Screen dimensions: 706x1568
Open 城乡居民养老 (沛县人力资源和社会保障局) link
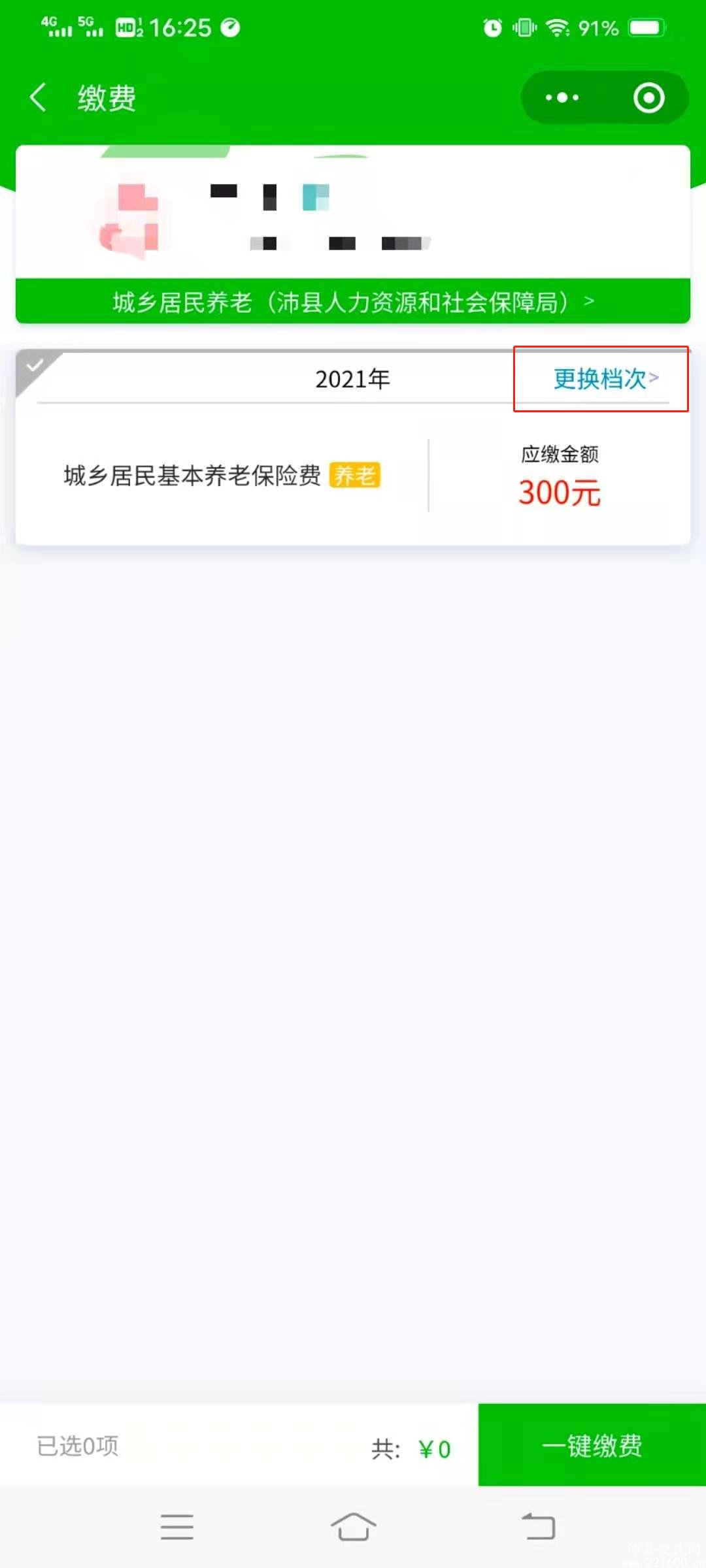[x=353, y=302]
